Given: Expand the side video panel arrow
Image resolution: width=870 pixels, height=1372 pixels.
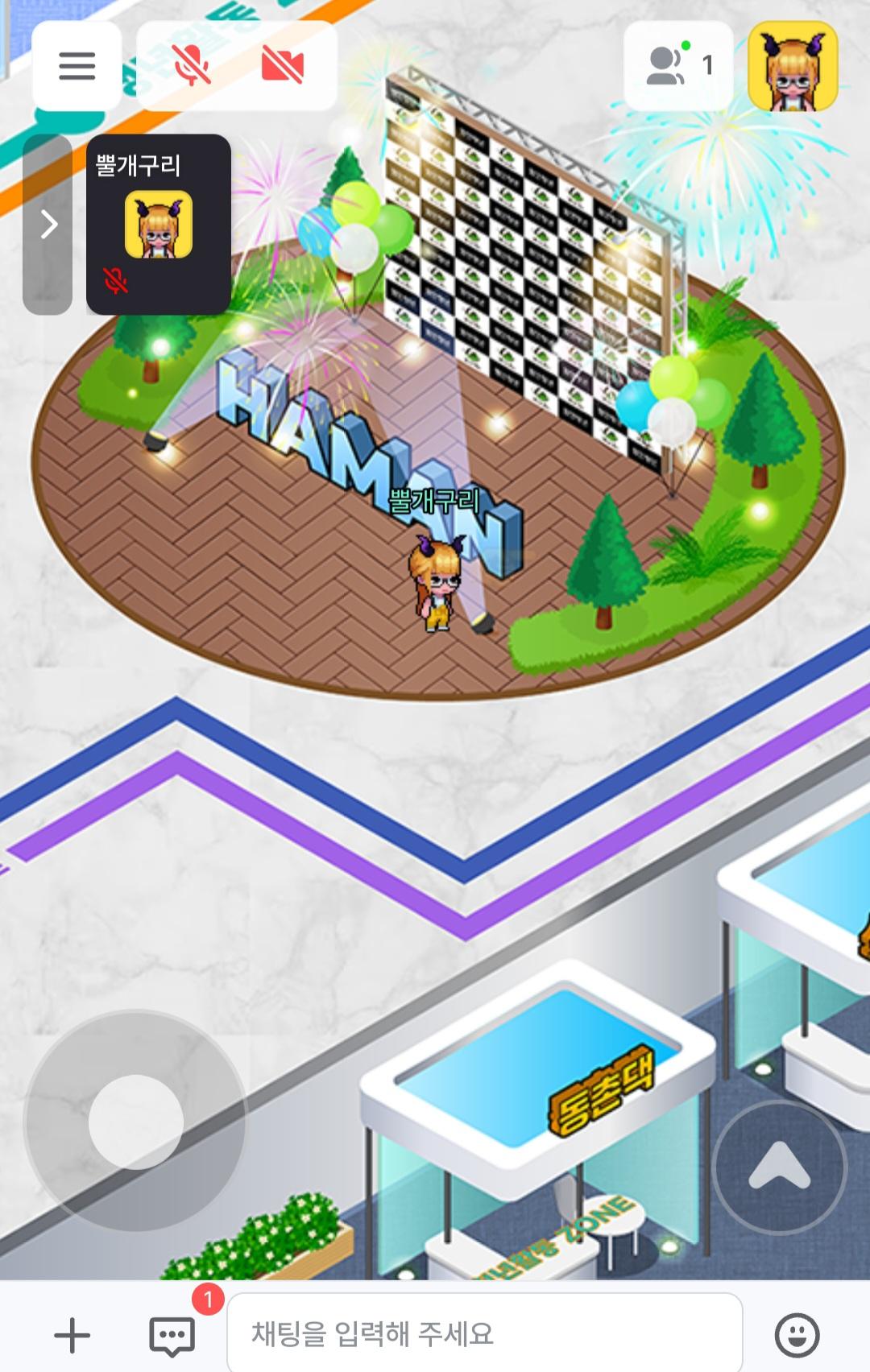Looking at the screenshot, I should (x=48, y=225).
